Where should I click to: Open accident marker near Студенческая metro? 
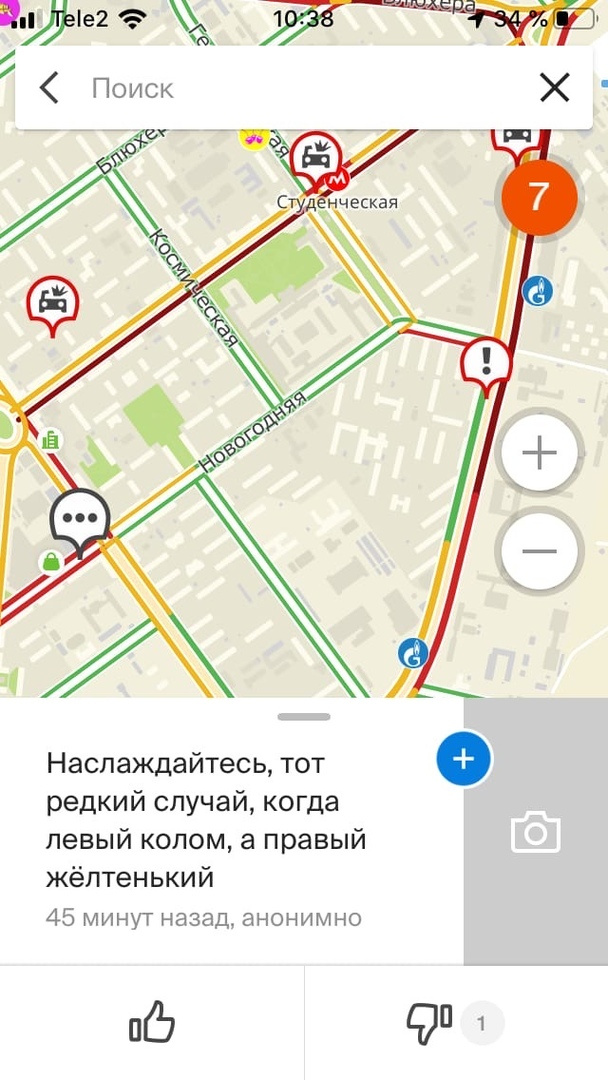(x=316, y=157)
